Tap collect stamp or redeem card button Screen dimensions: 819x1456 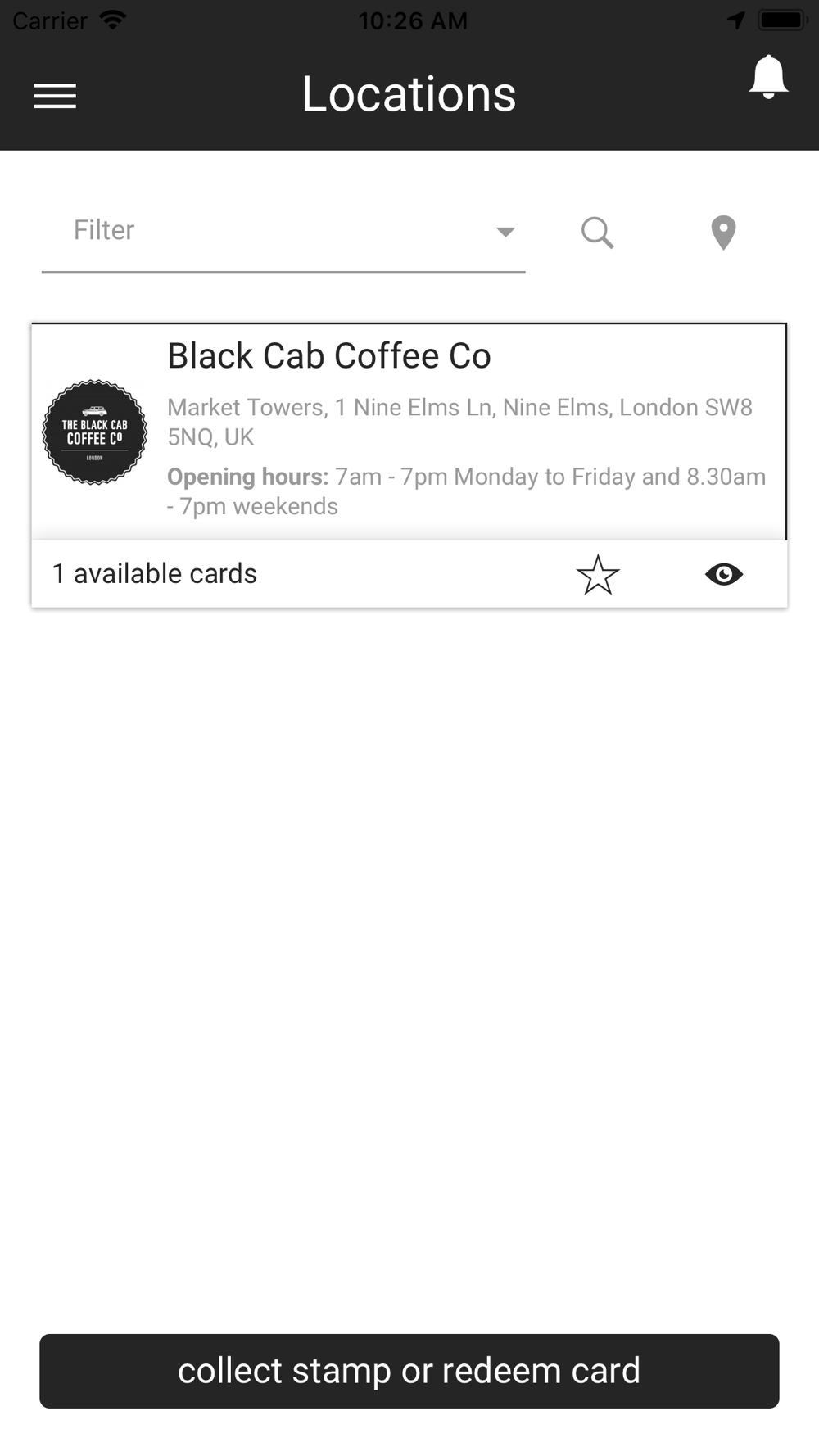409,1371
